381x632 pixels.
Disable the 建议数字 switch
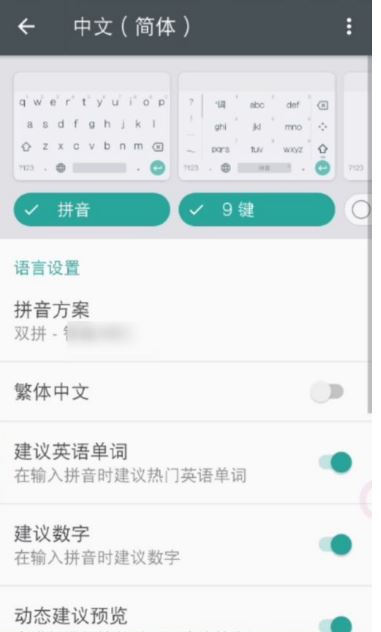click(x=335, y=545)
